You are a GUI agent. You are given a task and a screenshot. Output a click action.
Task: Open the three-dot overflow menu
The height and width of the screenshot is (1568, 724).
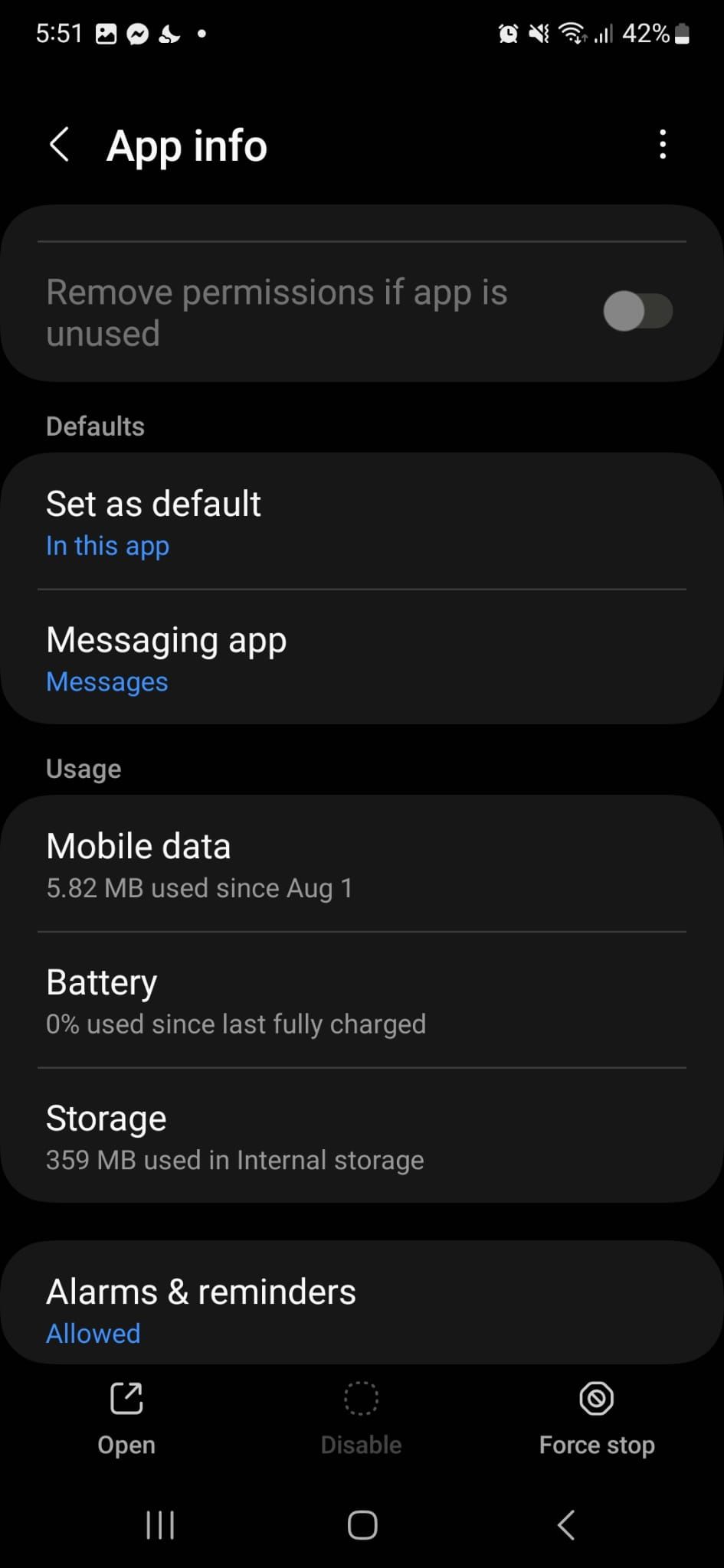point(662,144)
